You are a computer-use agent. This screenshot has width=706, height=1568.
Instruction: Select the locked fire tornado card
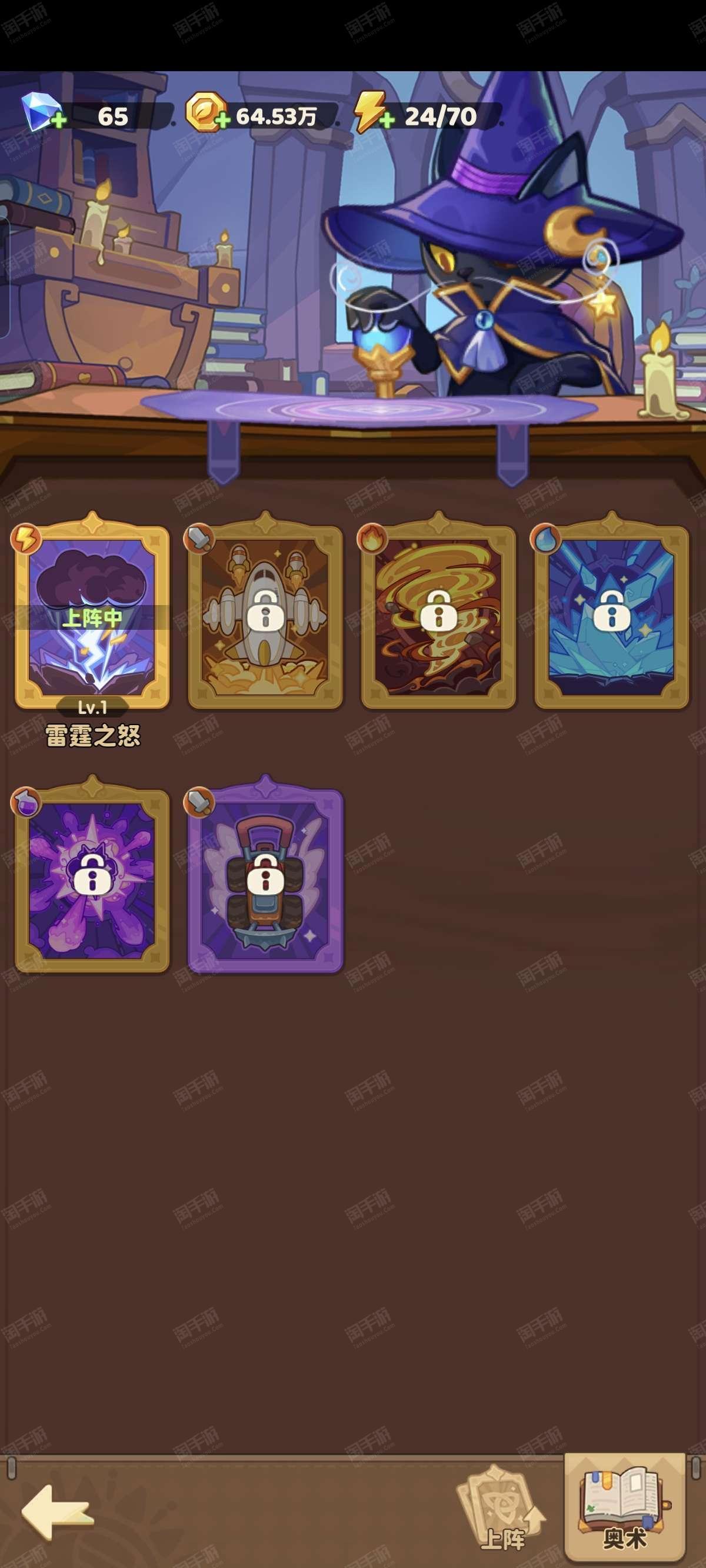click(x=438, y=612)
